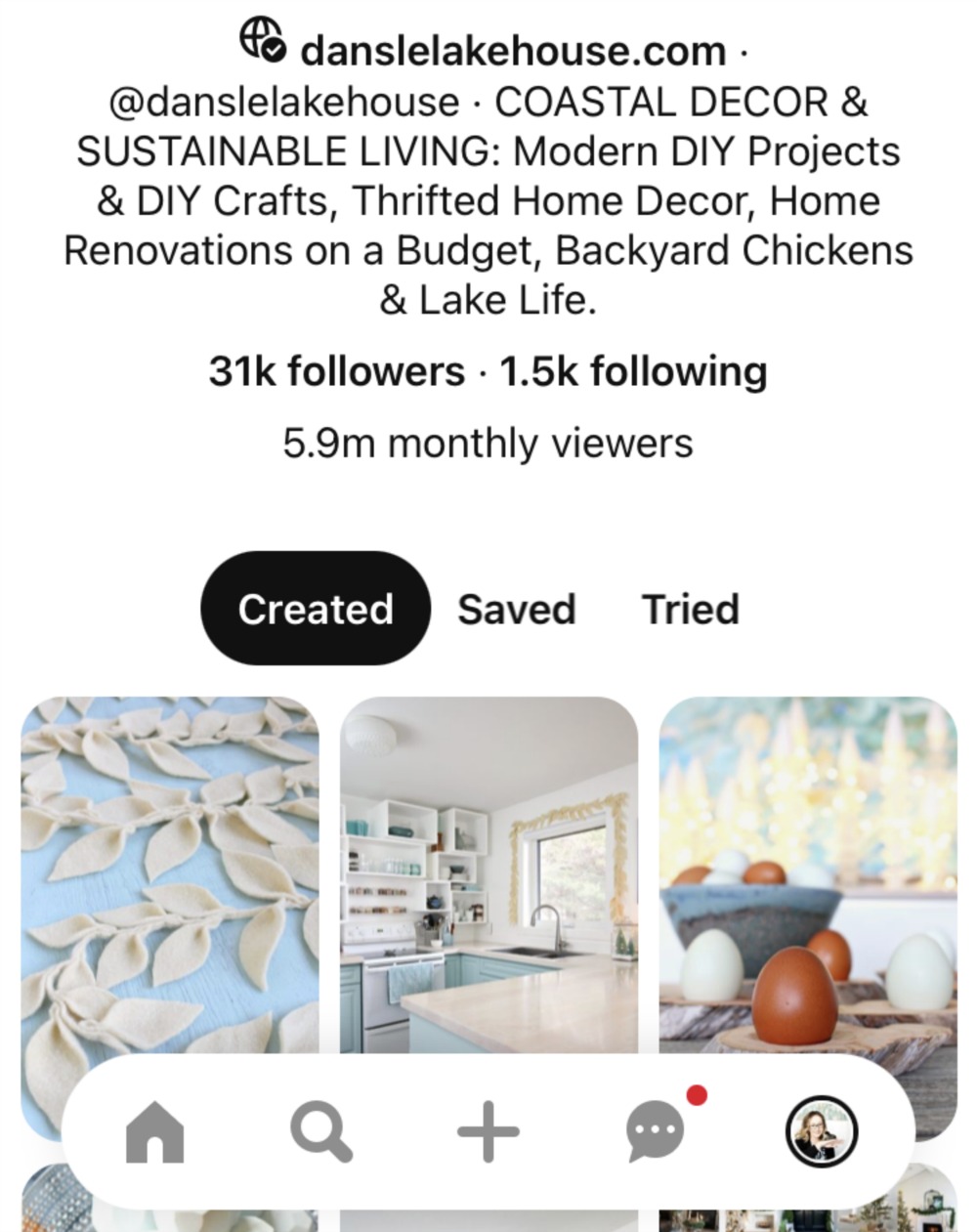The image size is (977, 1232).
Task: Select the Created tab
Action: pos(316,609)
